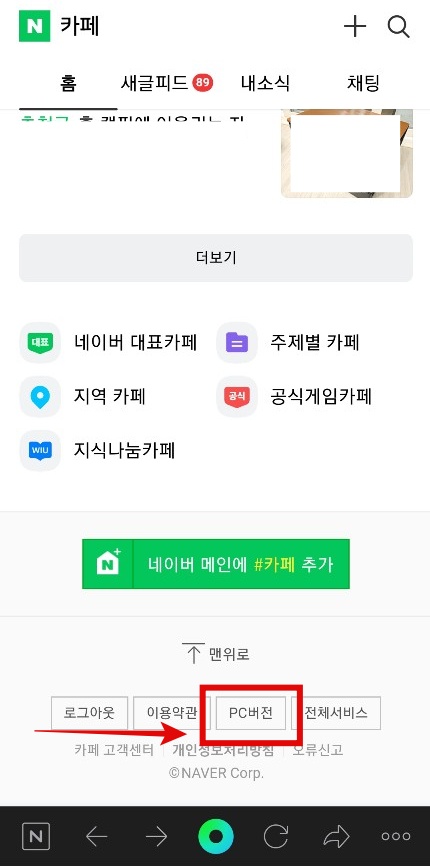Tap the 로그아웃 button
Screen dimensions: 430x866
coord(89,713)
